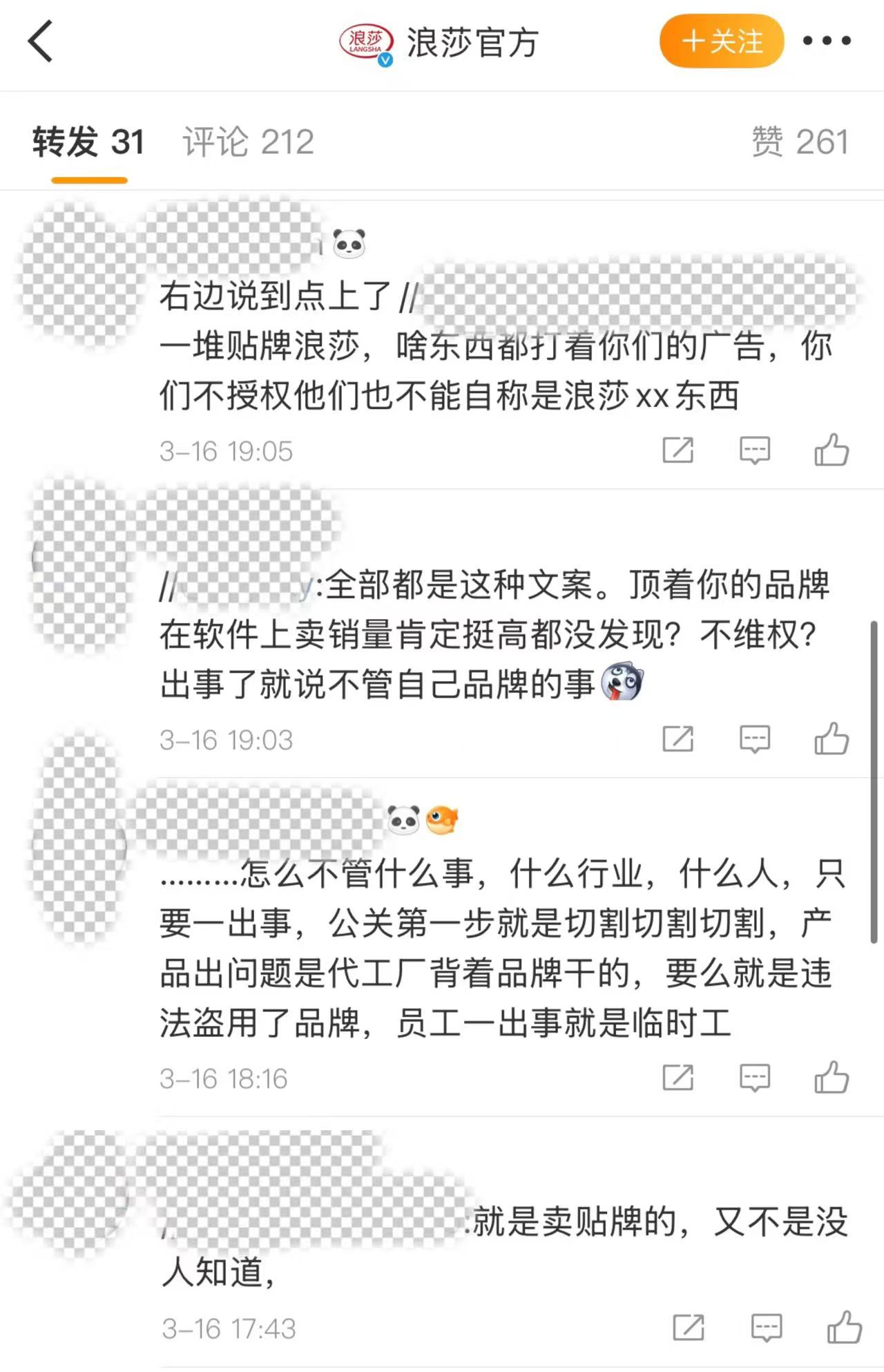Forward the repost from 3-16 19:03
The height and width of the screenshot is (1372, 884).
pyautogui.click(x=678, y=739)
